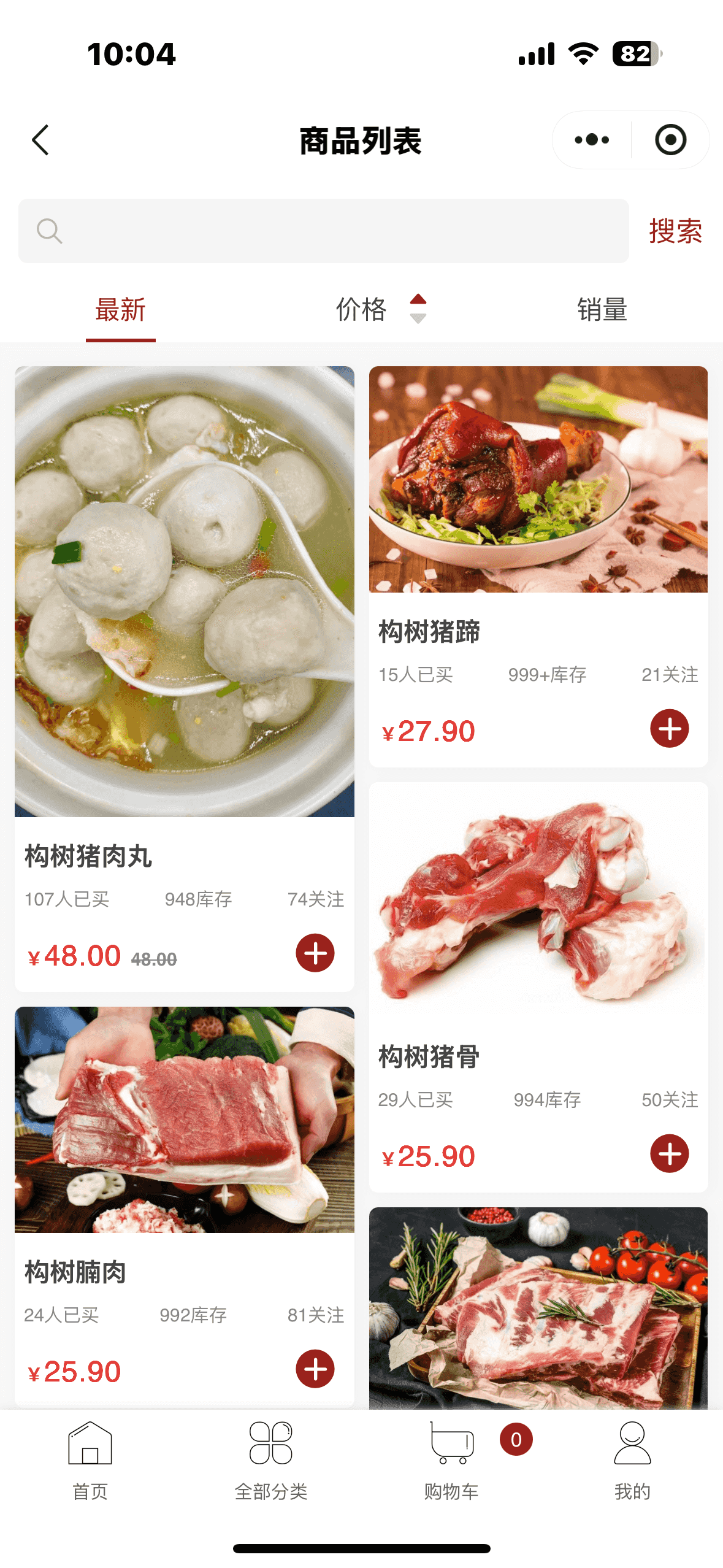
Task: Add 构树腩肉 to the cart
Action: click(315, 1369)
